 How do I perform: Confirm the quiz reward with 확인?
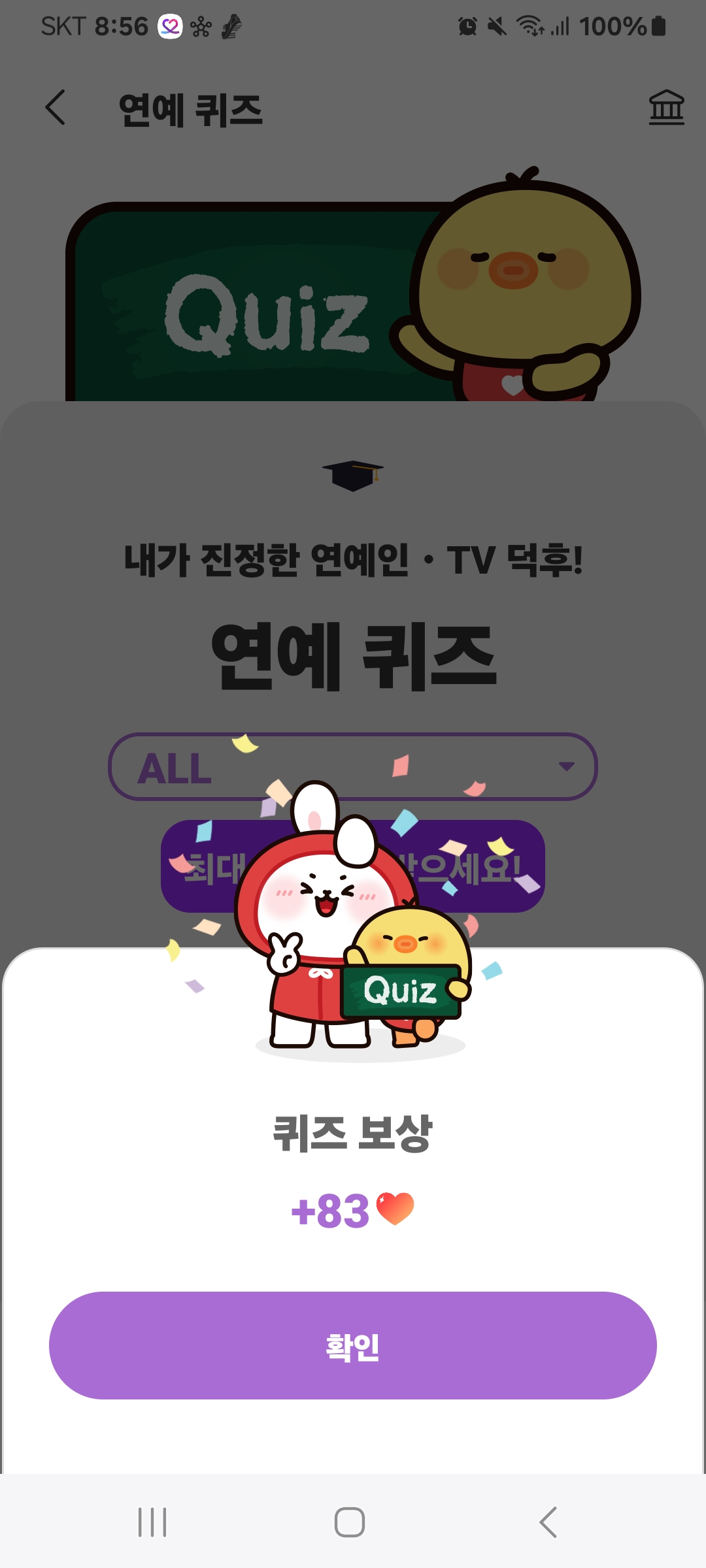pos(353,1346)
